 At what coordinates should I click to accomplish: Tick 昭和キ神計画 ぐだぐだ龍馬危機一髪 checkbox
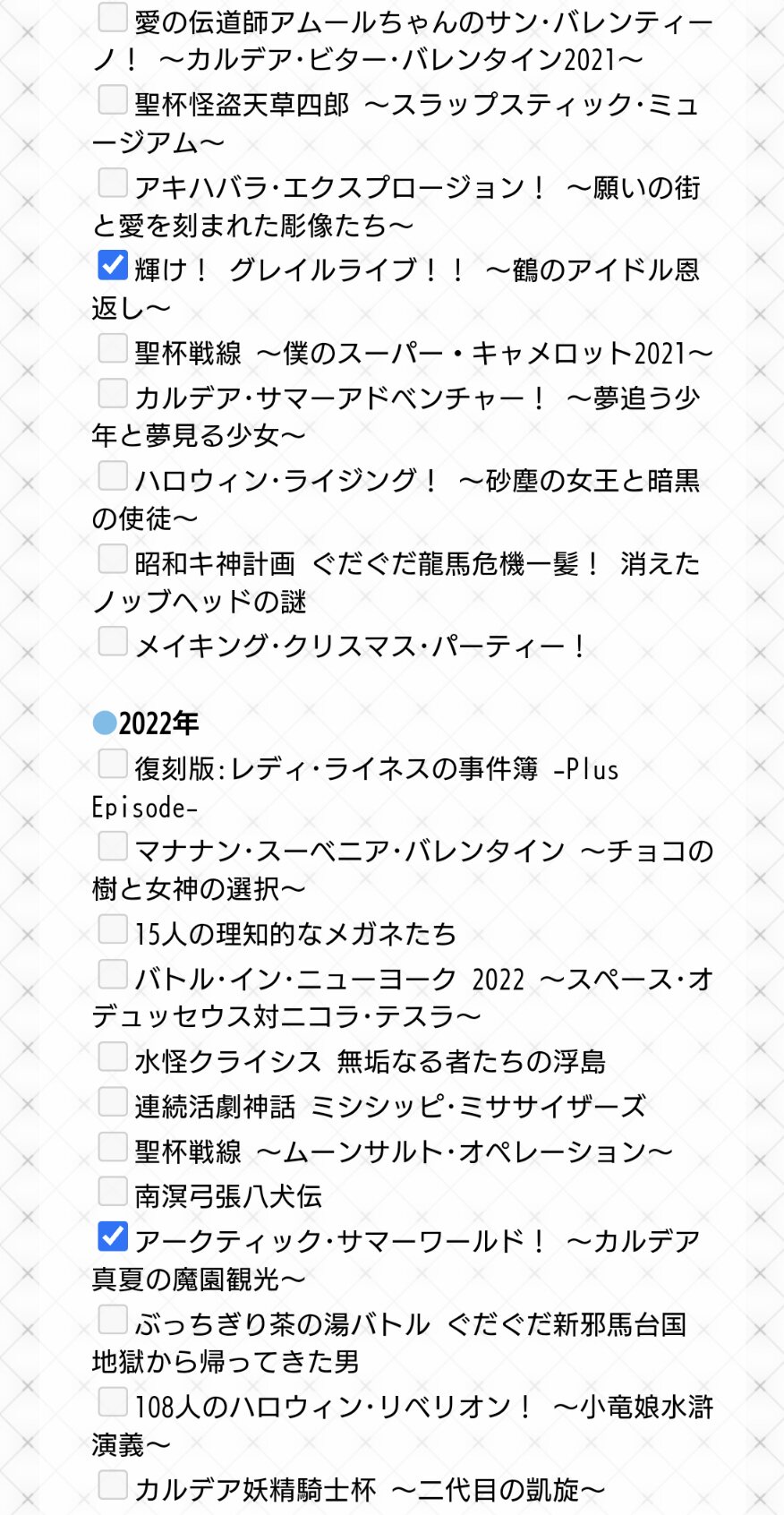tap(112, 559)
